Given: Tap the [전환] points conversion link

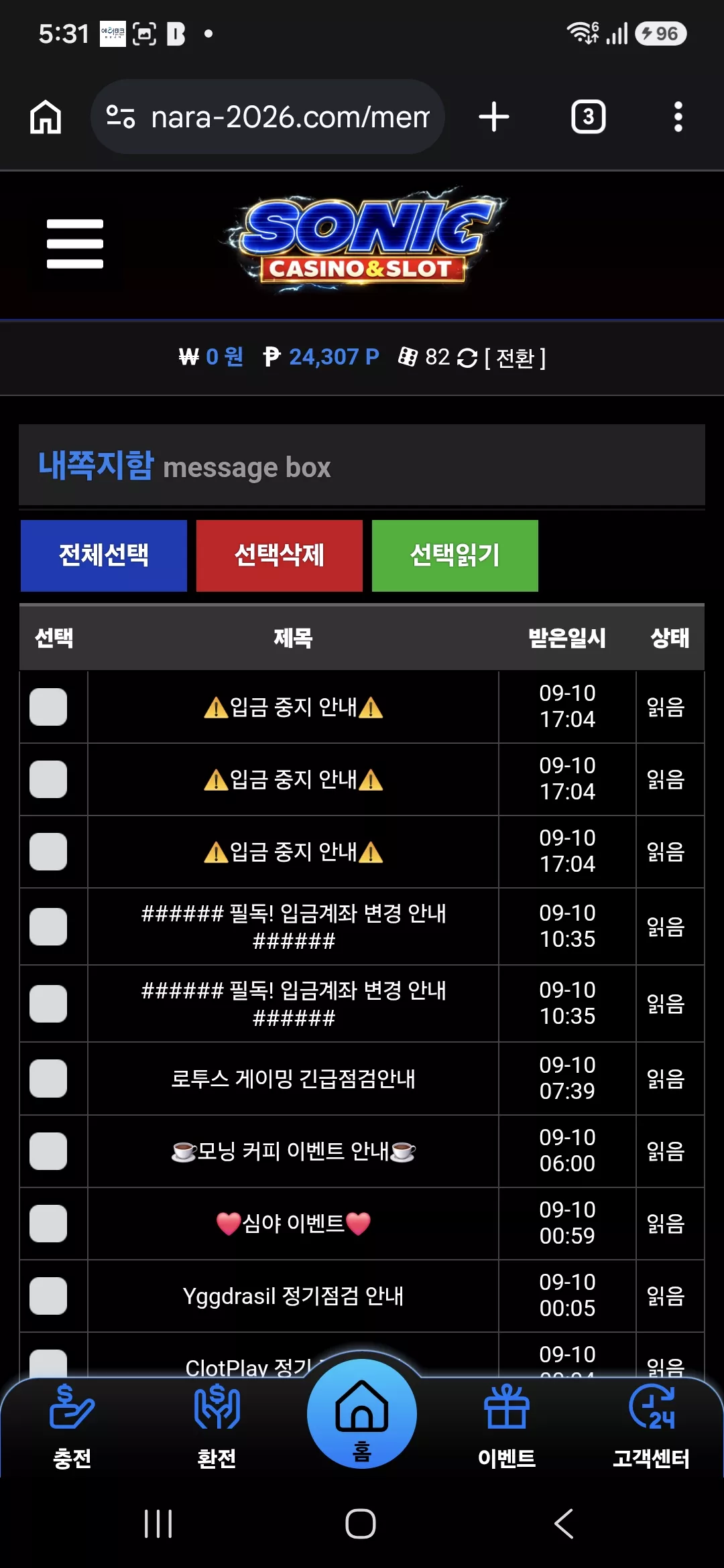Looking at the screenshot, I should click(515, 358).
